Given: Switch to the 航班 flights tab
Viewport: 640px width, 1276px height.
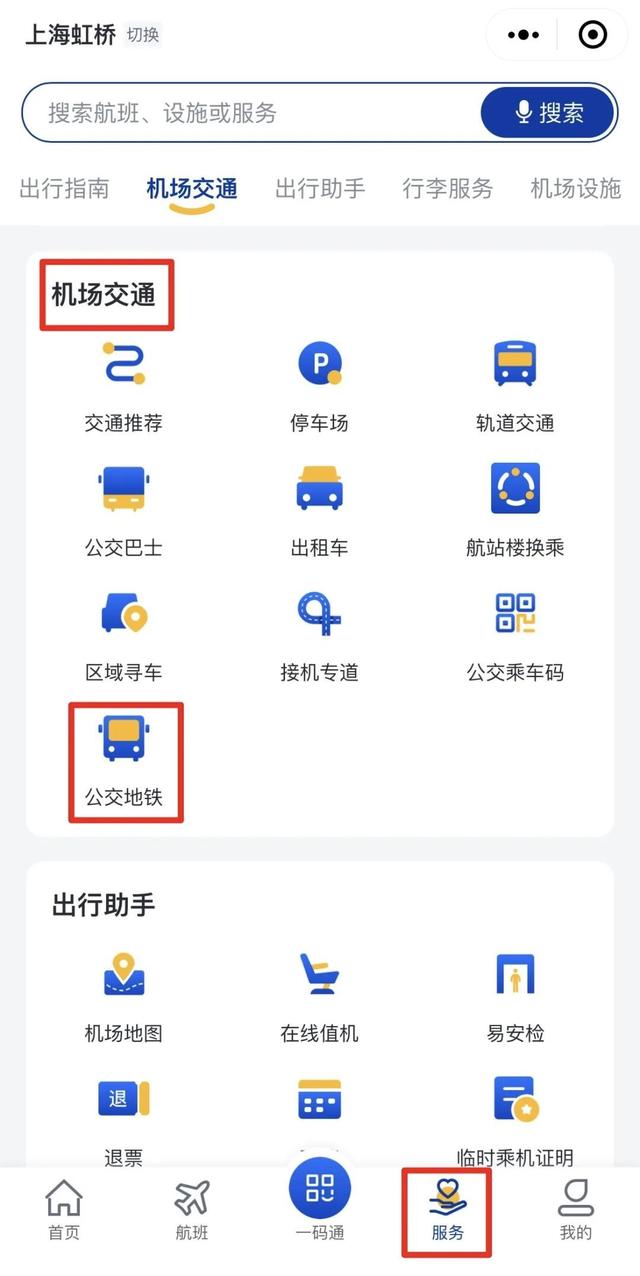Looking at the screenshot, I should tap(192, 1210).
